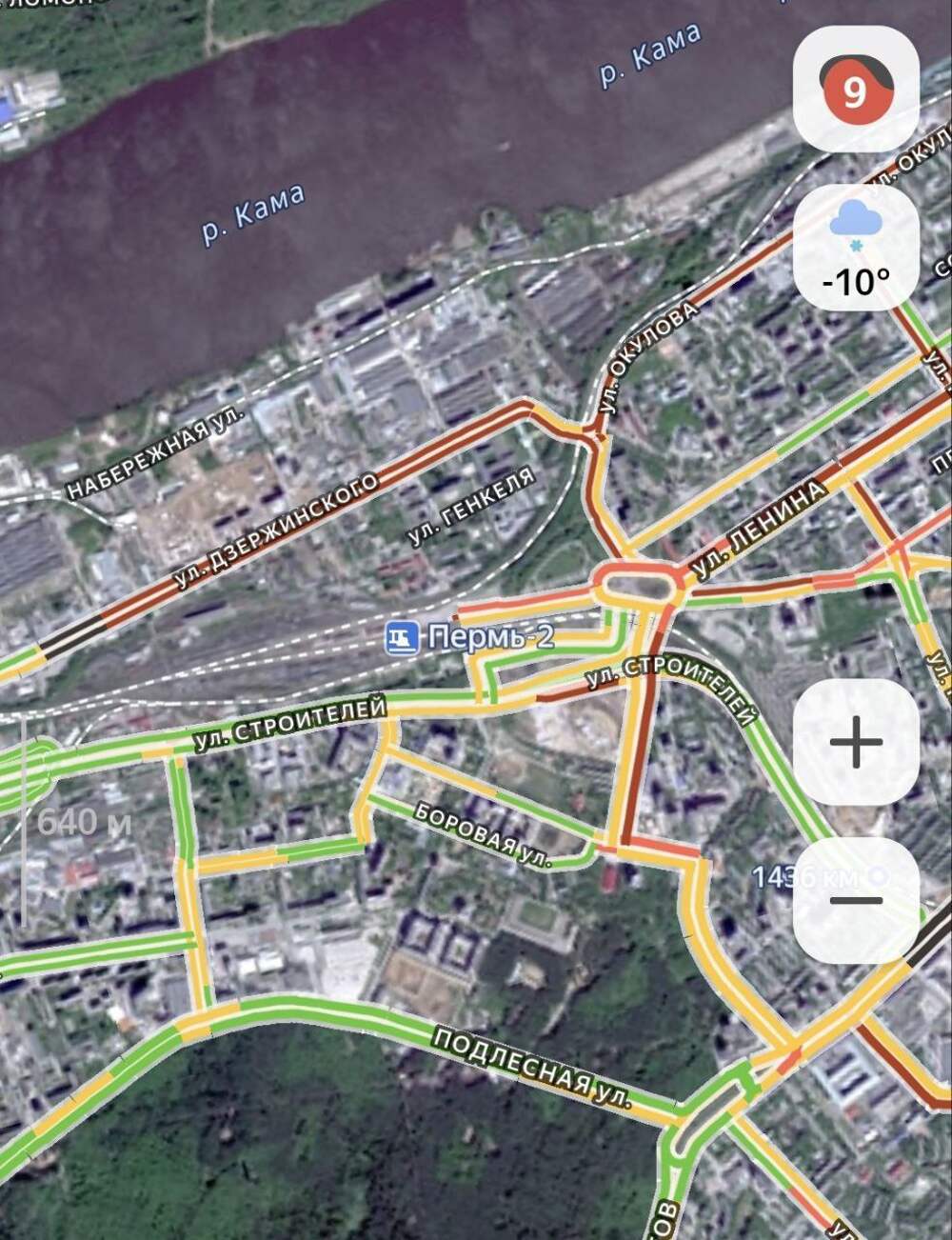Zoom out with the minus button
Image resolution: width=952 pixels, height=1240 pixels.
pyautogui.click(x=855, y=901)
